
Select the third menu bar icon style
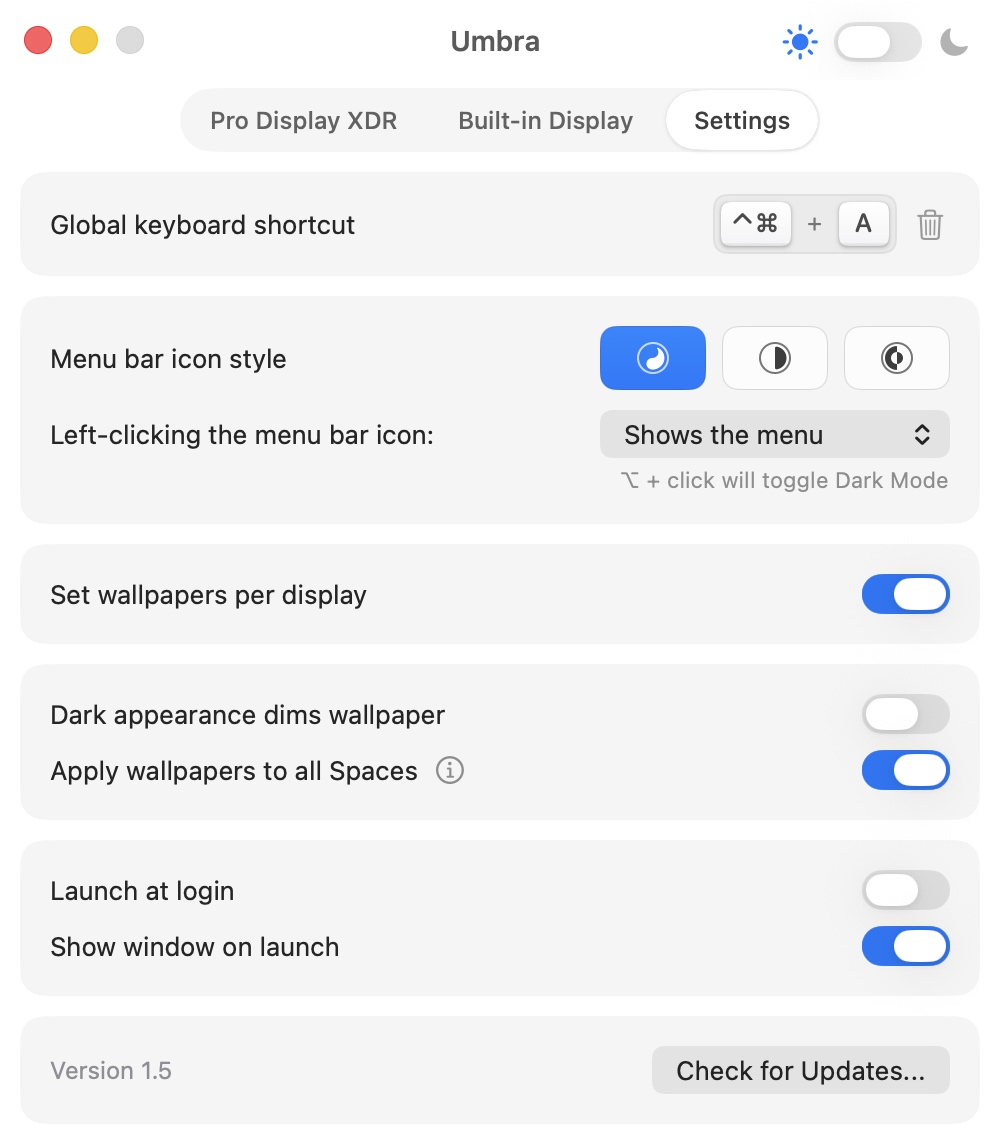point(896,358)
